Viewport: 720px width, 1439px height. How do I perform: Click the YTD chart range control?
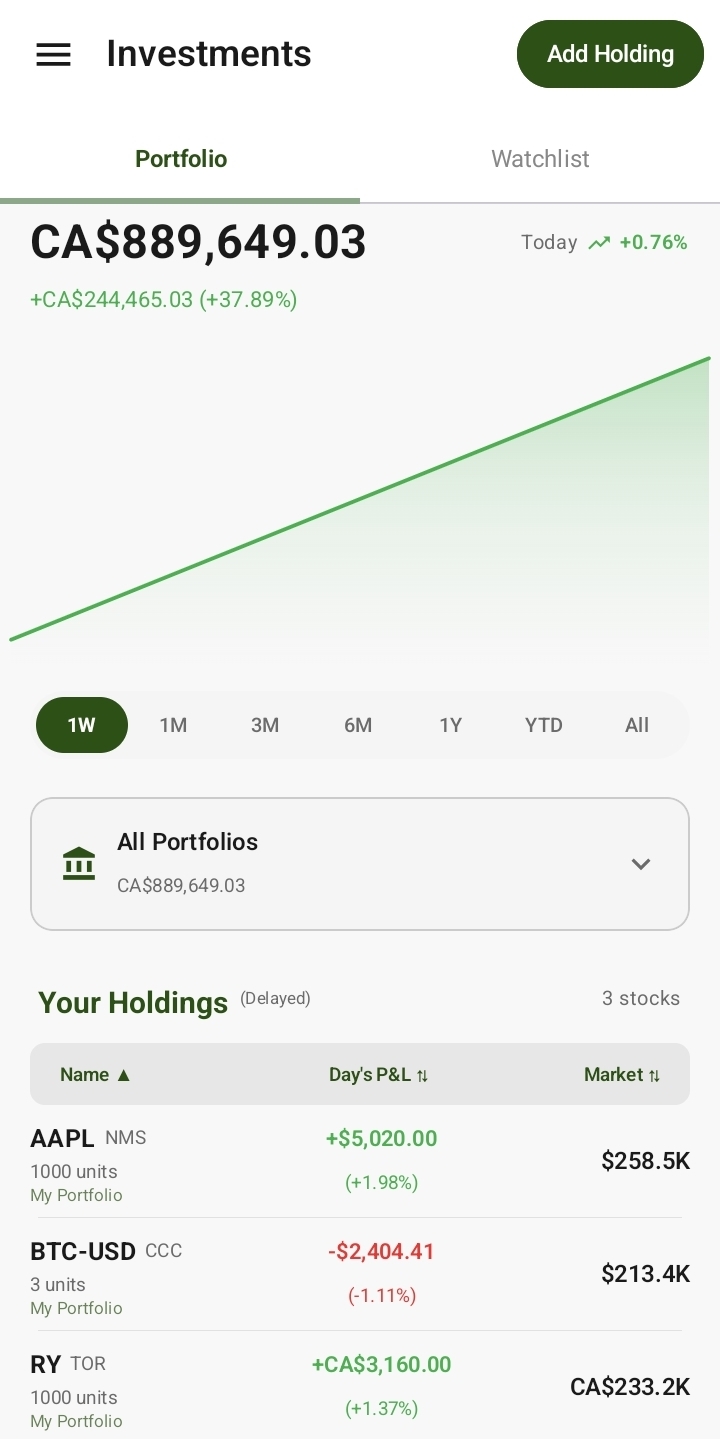click(543, 724)
